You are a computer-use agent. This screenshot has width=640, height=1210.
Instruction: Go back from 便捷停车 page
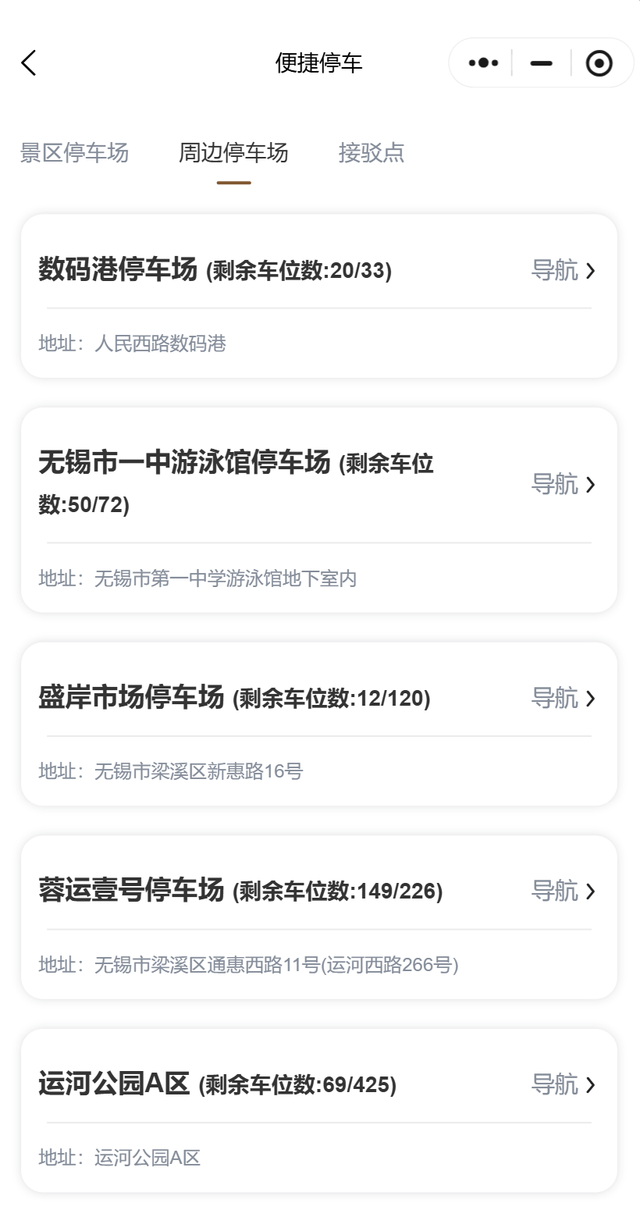coord(29,63)
